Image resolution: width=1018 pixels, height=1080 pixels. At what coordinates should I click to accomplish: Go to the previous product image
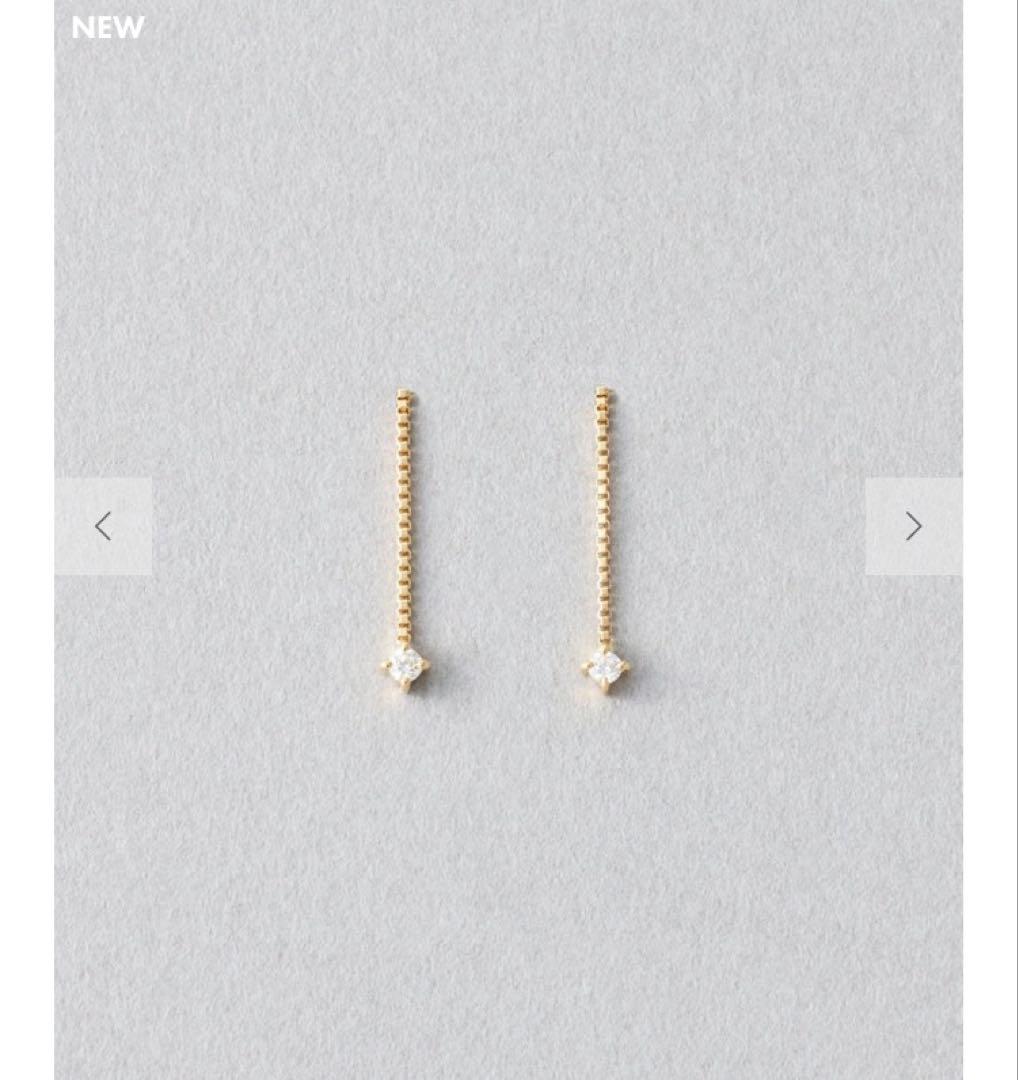[x=103, y=526]
